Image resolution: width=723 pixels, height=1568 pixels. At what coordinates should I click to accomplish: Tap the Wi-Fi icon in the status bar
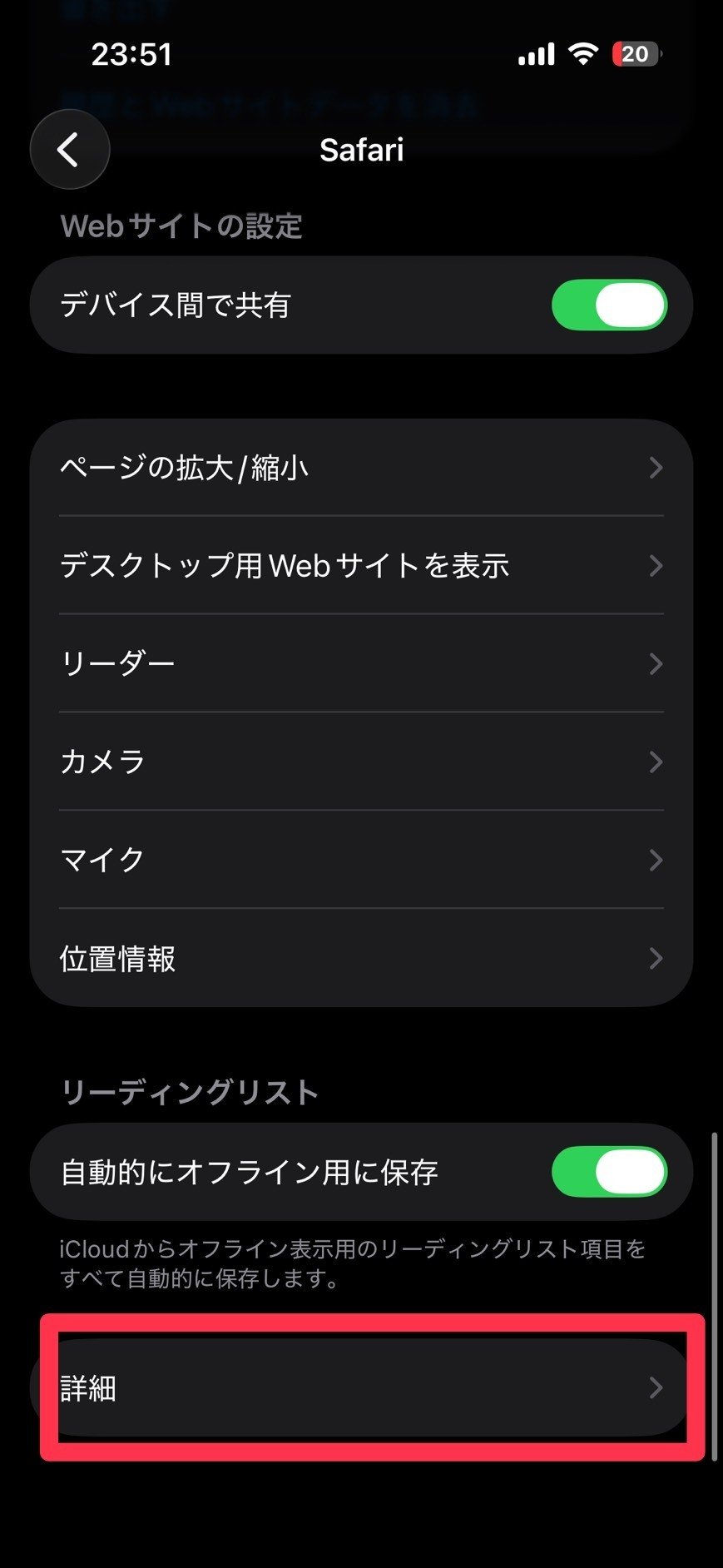(583, 52)
